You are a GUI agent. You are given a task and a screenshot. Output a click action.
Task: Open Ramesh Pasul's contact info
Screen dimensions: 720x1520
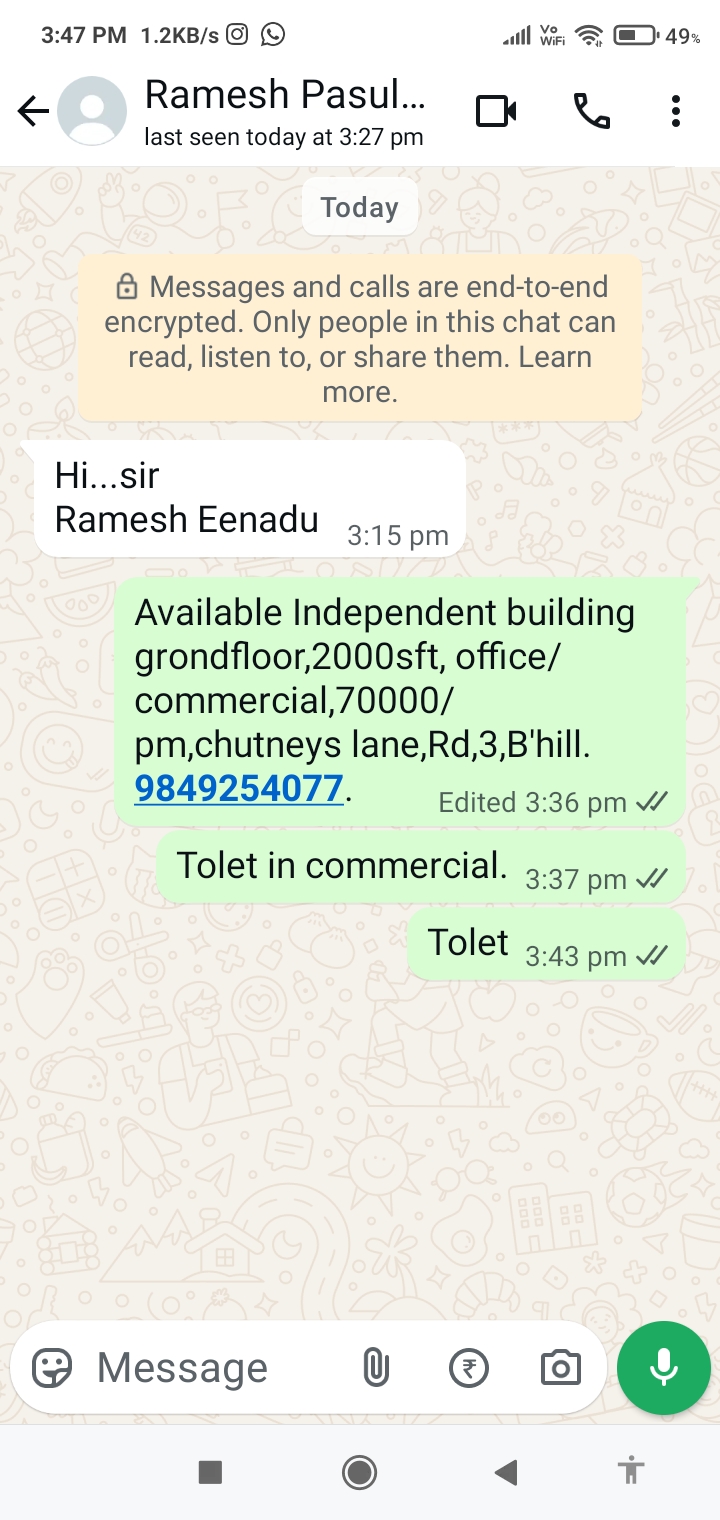285,110
